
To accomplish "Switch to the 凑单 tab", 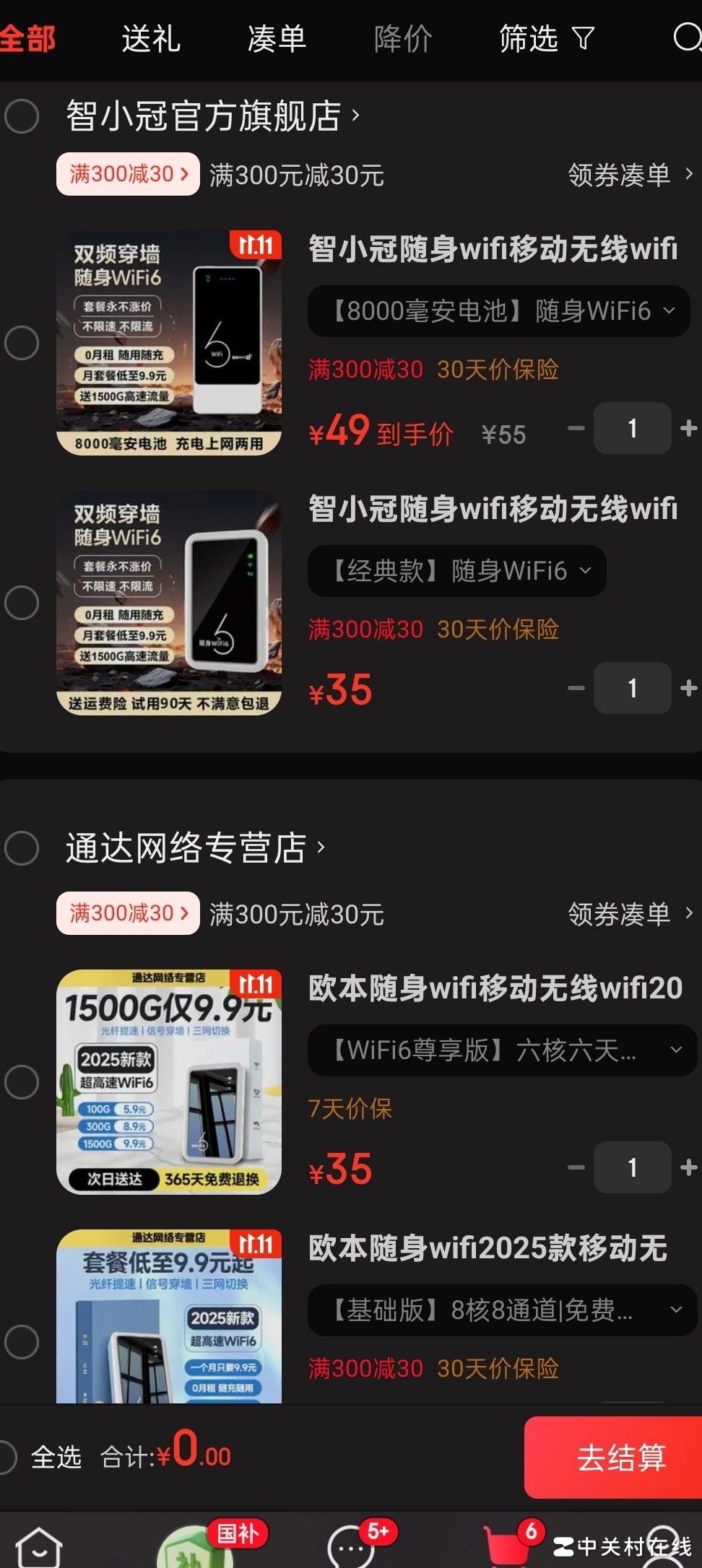I will click(x=277, y=39).
